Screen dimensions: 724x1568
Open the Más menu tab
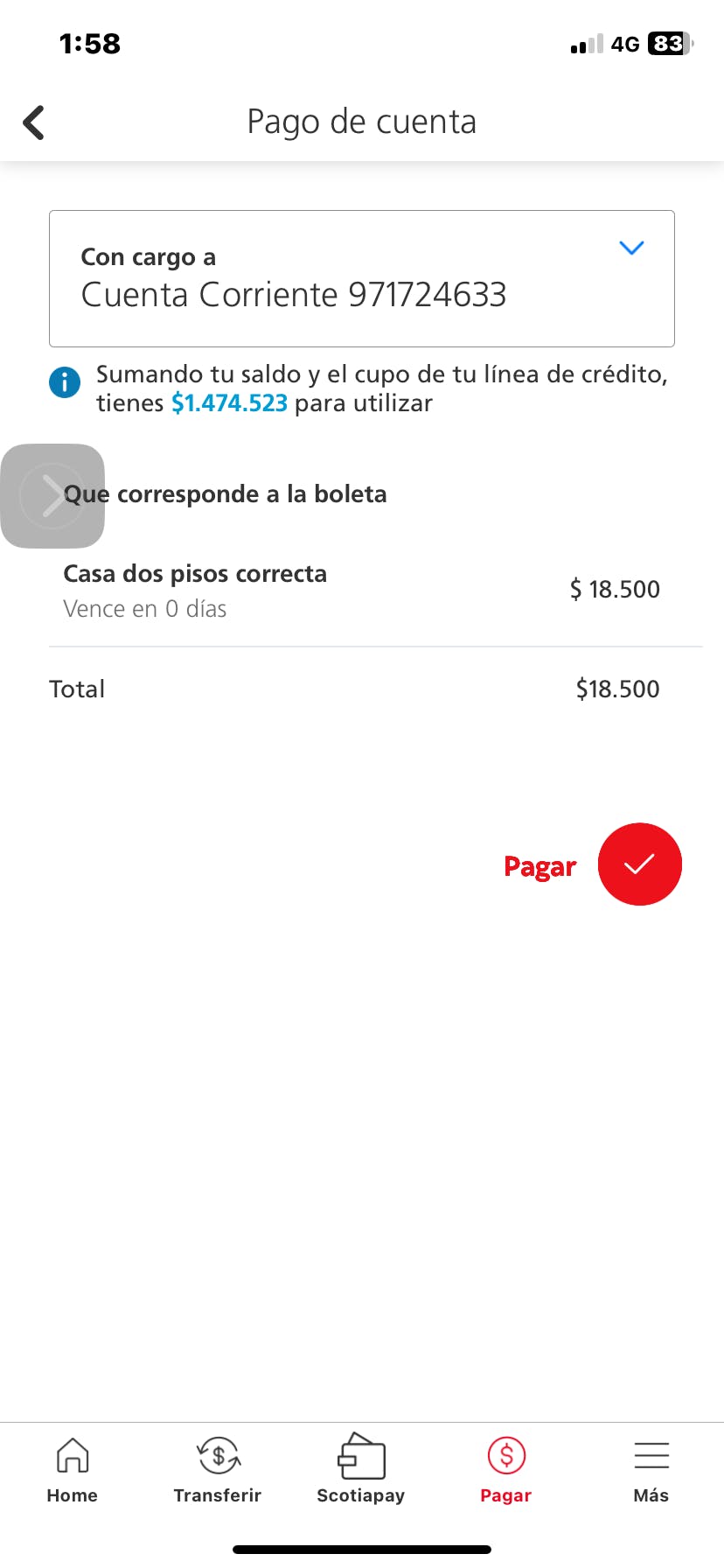651,1470
